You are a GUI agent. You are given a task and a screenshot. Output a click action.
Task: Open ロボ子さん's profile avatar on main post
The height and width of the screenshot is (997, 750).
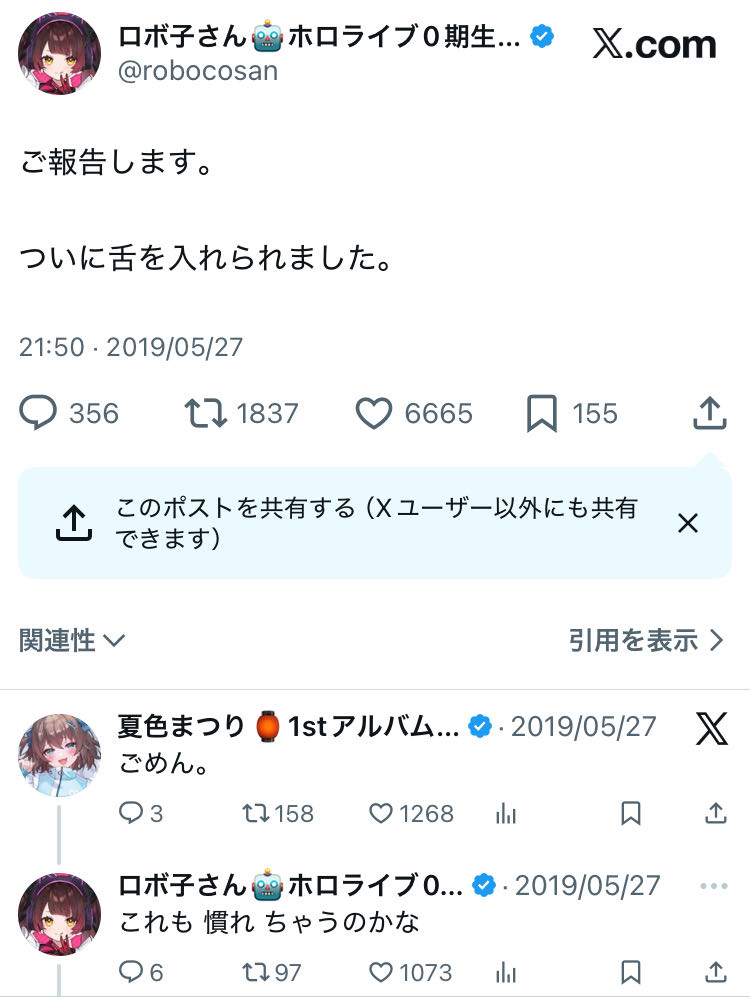click(59, 54)
